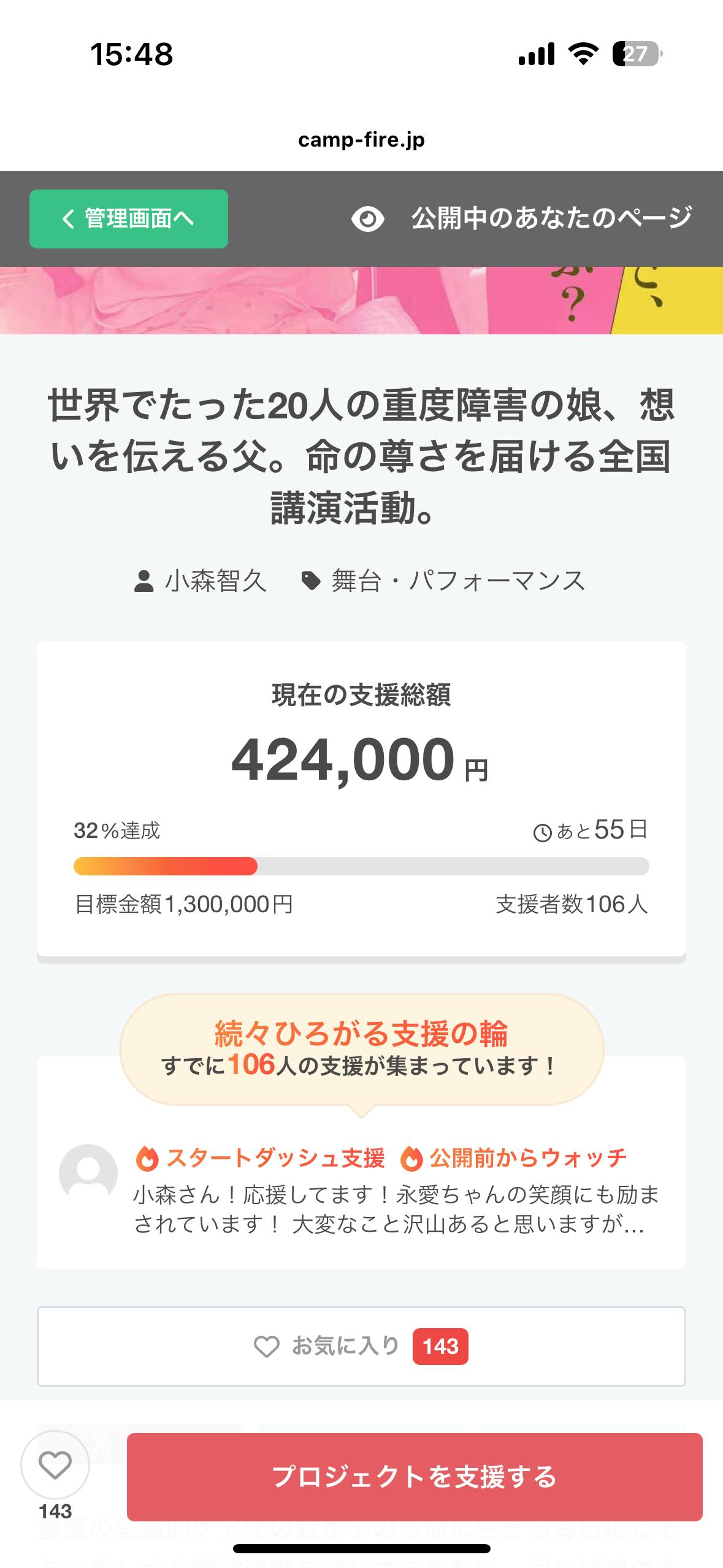Open project owner 小森智久's profile
This screenshot has width=723, height=1568.
pyautogui.click(x=215, y=581)
